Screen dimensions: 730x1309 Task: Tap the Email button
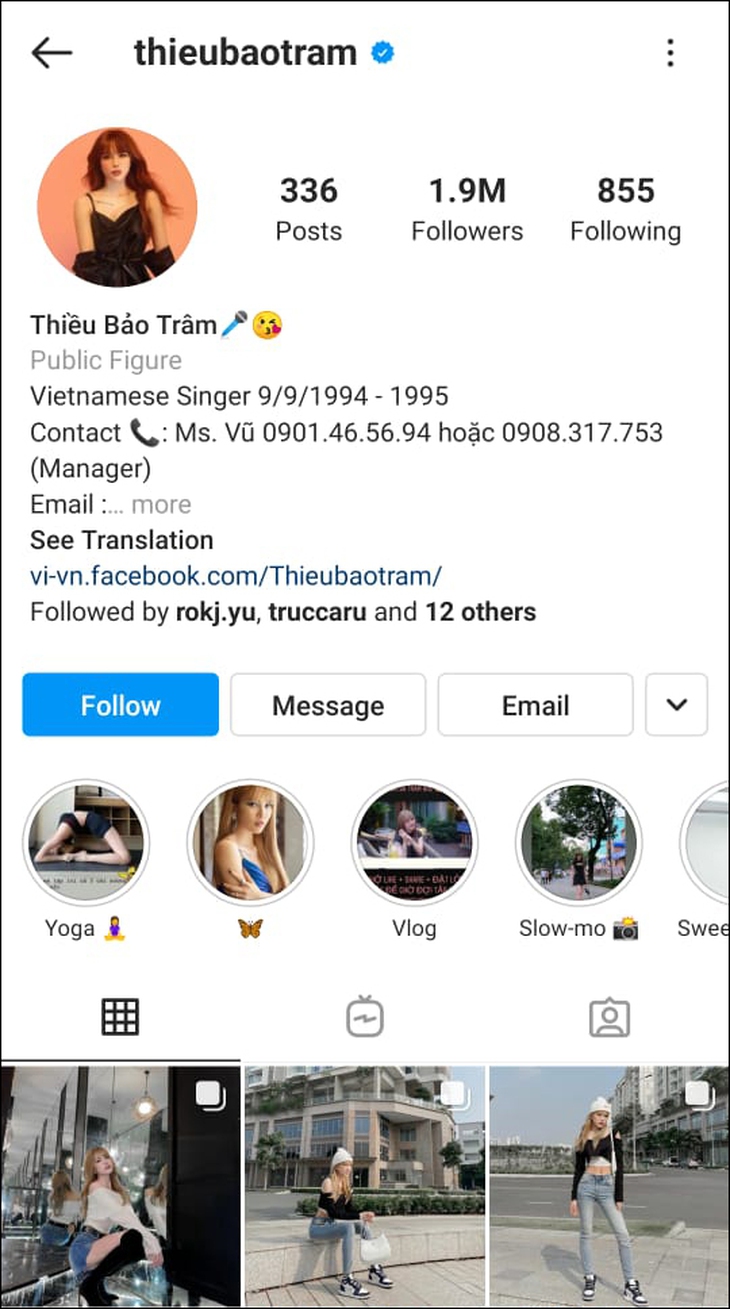coord(535,705)
